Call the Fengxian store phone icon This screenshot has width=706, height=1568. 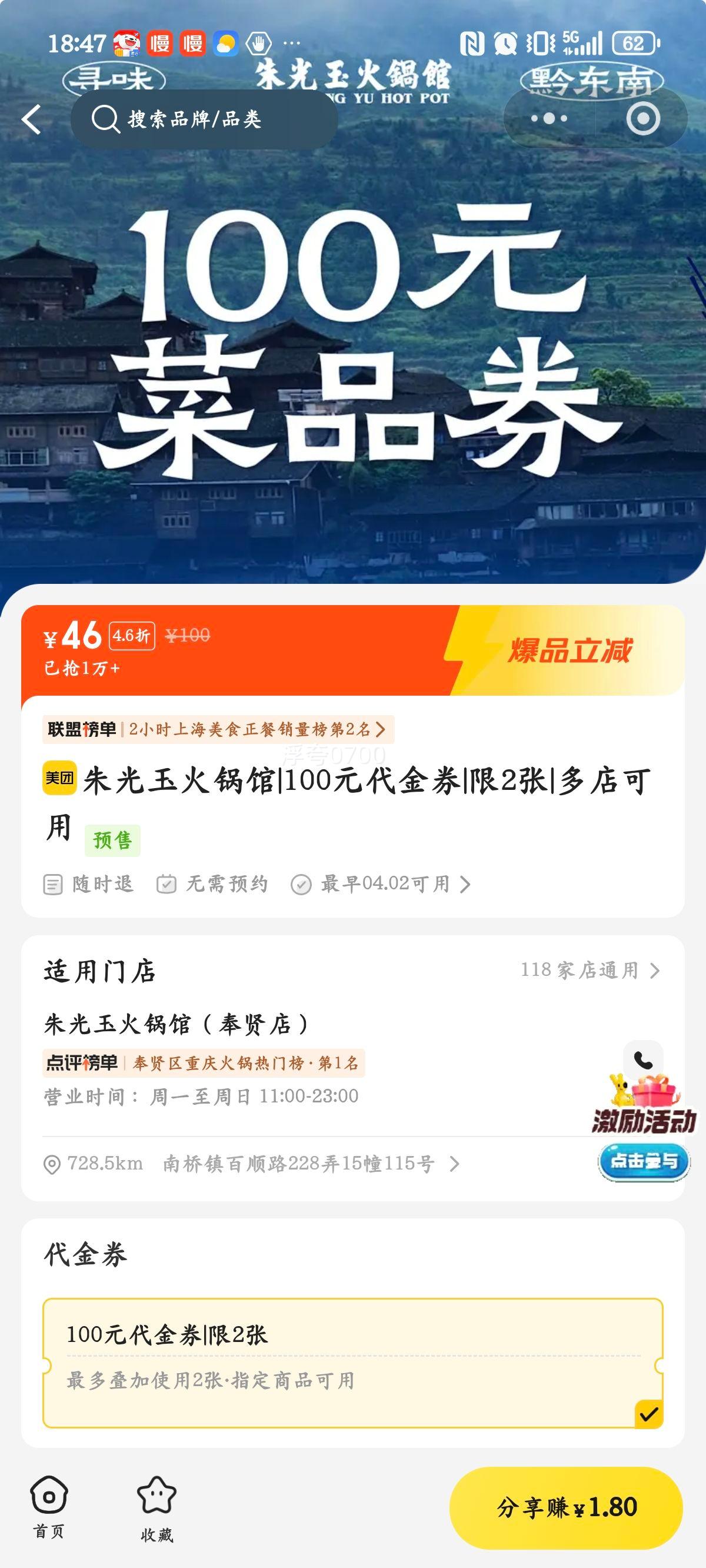(x=642, y=1061)
